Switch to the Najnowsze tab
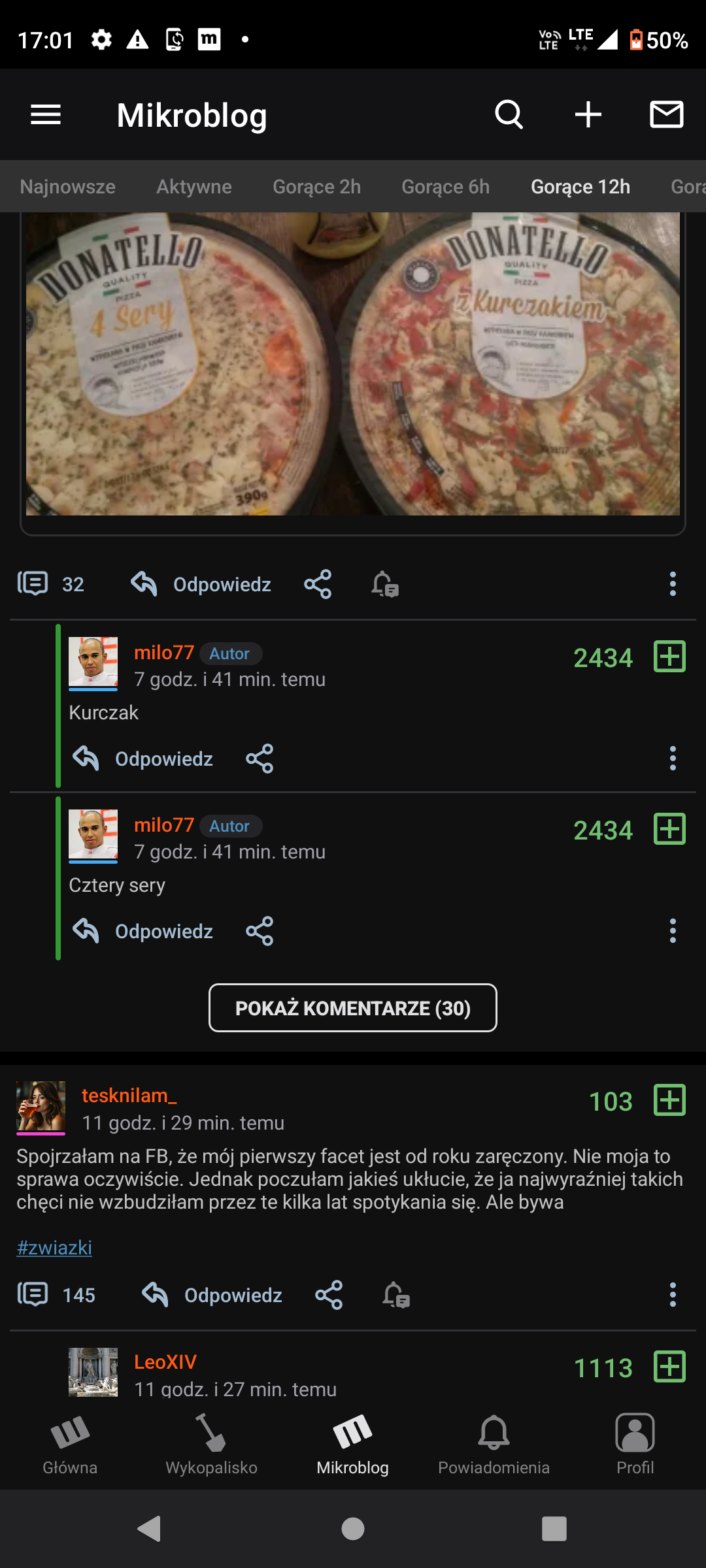Screen dimensions: 706x1568 67,187
